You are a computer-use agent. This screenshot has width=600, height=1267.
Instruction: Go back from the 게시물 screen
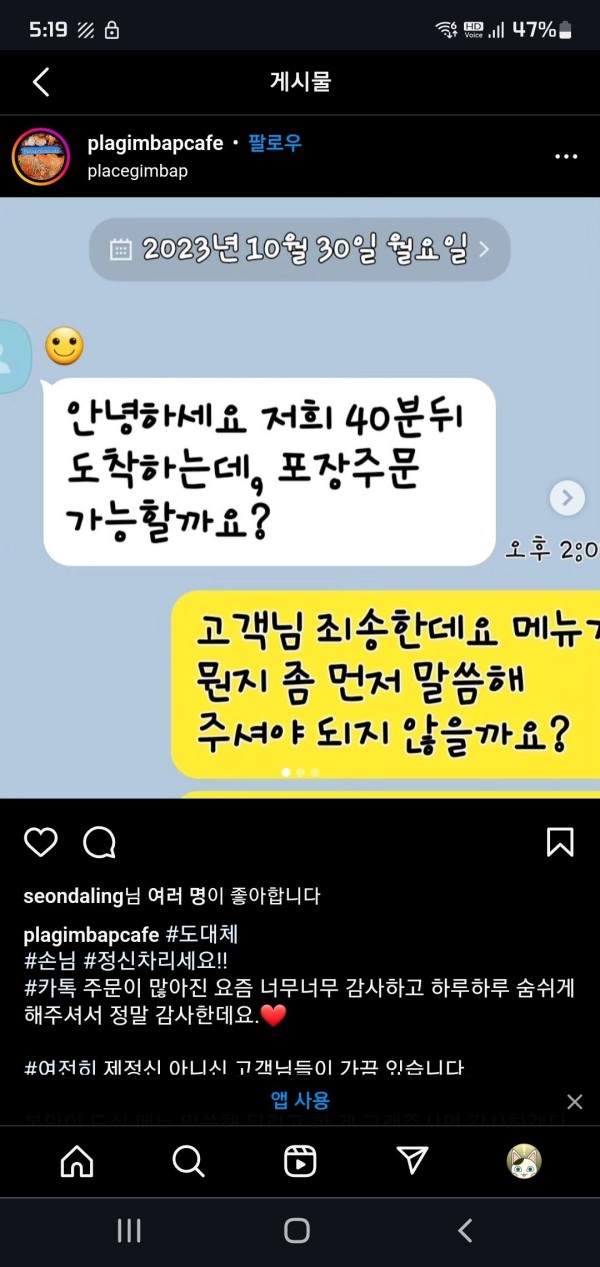click(x=41, y=82)
